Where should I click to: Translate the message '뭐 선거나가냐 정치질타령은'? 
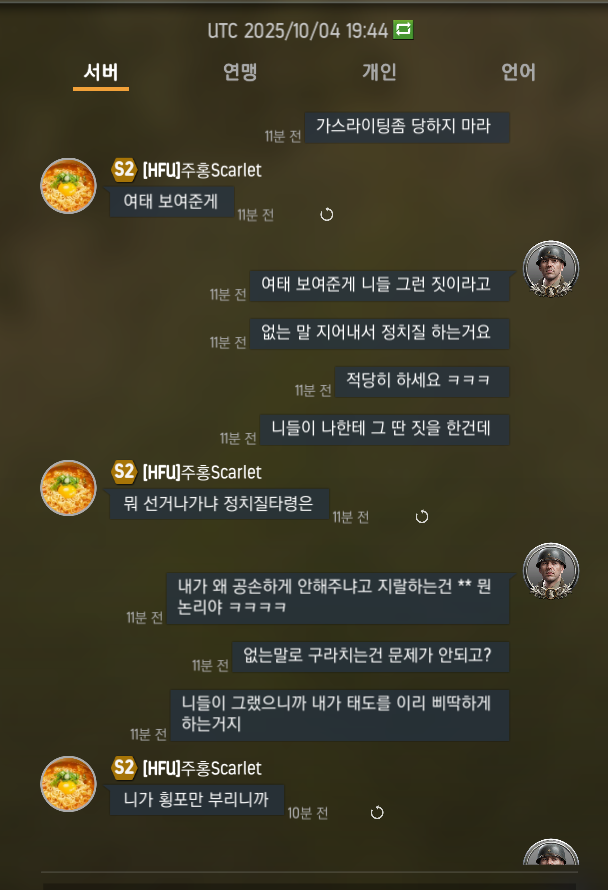421,517
